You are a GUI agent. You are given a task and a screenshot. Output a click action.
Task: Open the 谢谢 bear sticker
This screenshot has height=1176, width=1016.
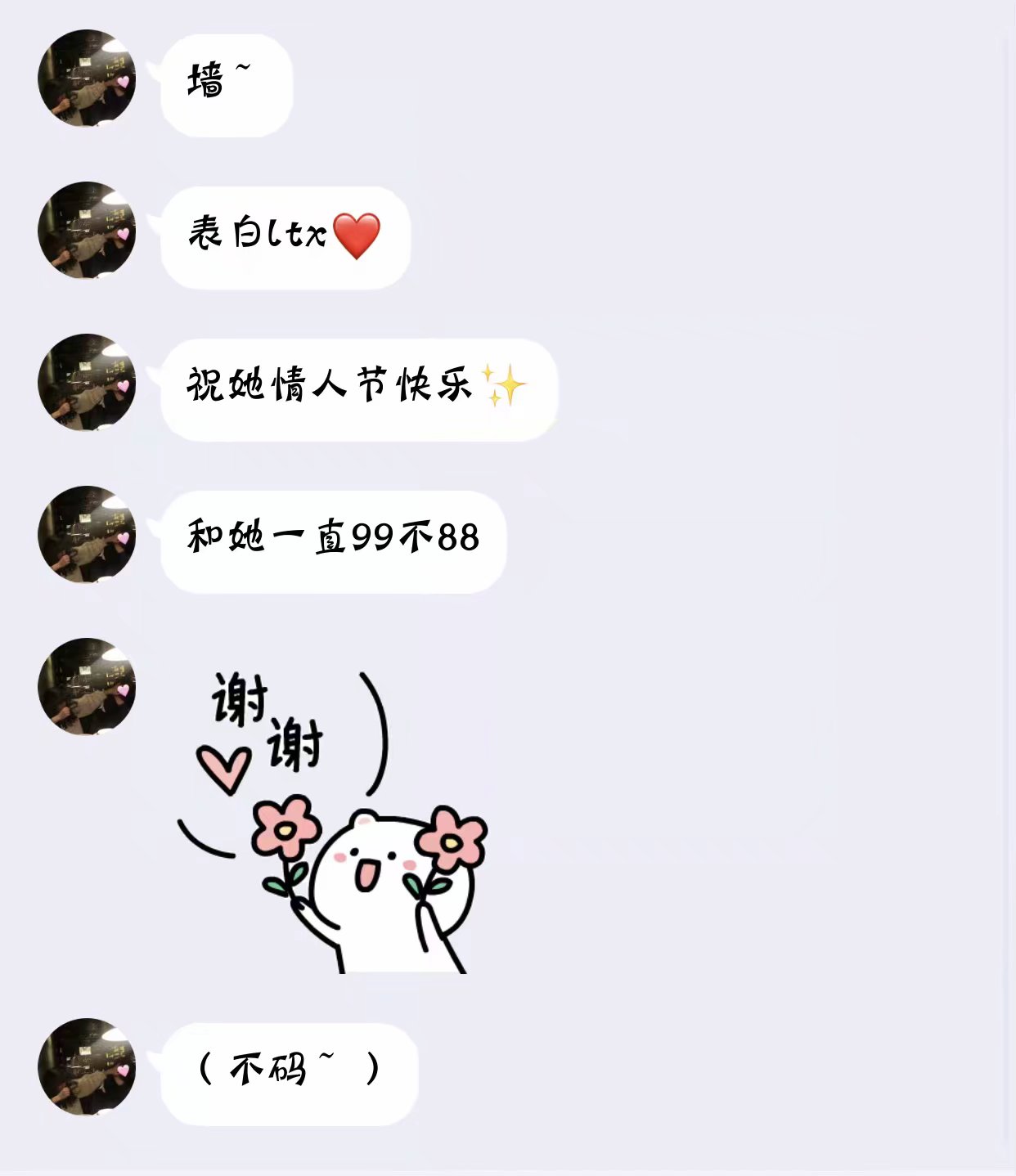(x=331, y=822)
